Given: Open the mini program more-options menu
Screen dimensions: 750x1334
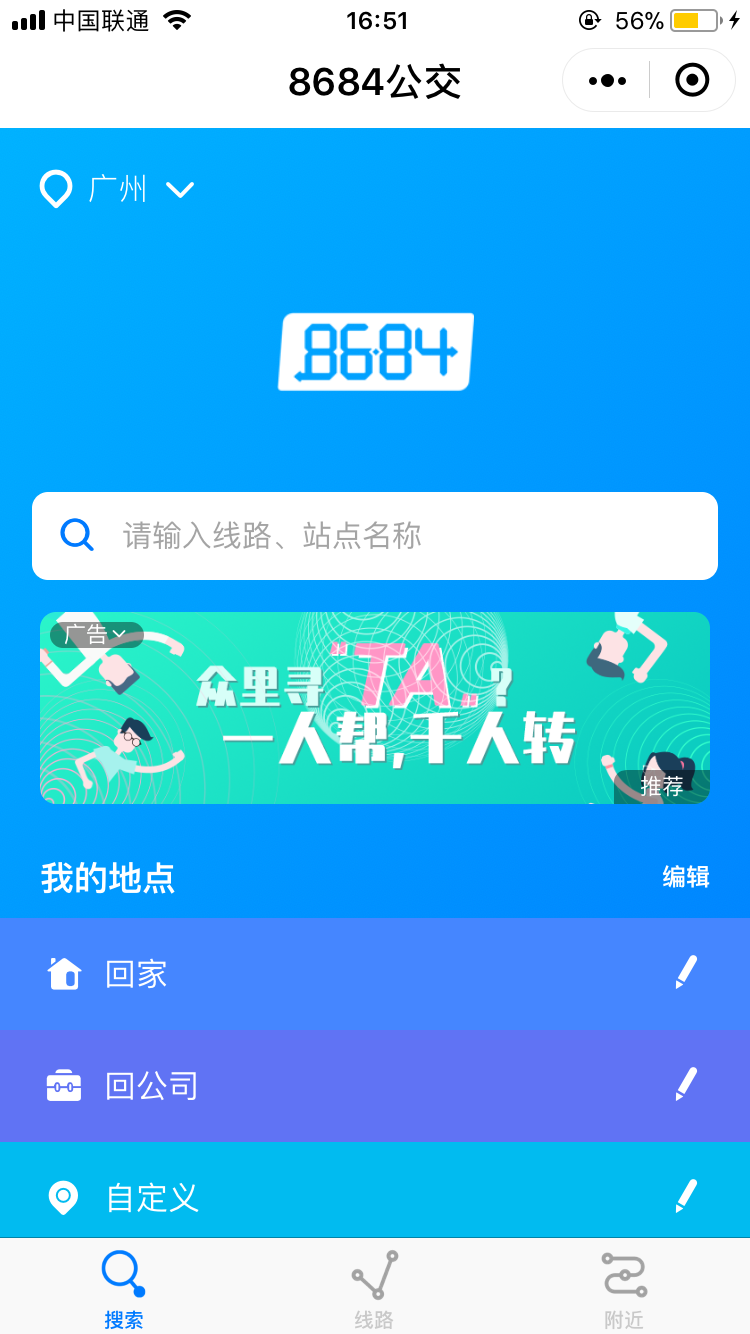Looking at the screenshot, I should pos(607,80).
